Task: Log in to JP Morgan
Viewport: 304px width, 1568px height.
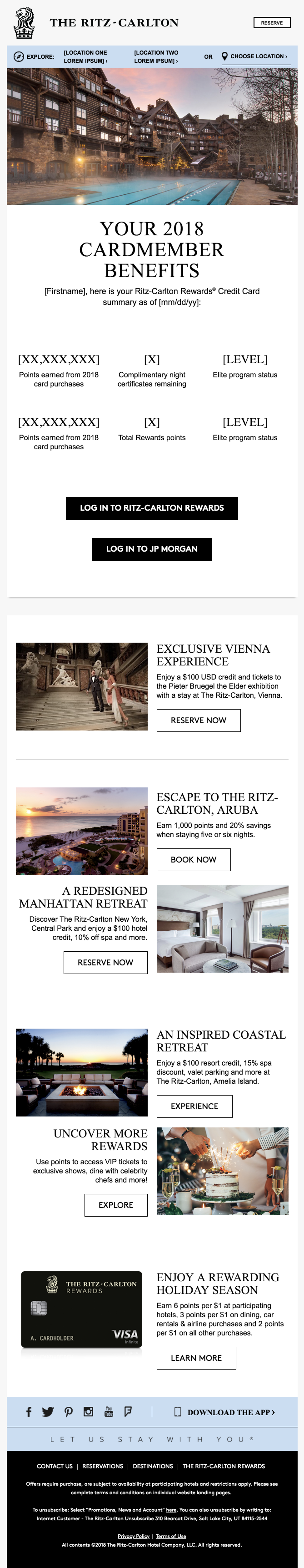Action: click(152, 548)
